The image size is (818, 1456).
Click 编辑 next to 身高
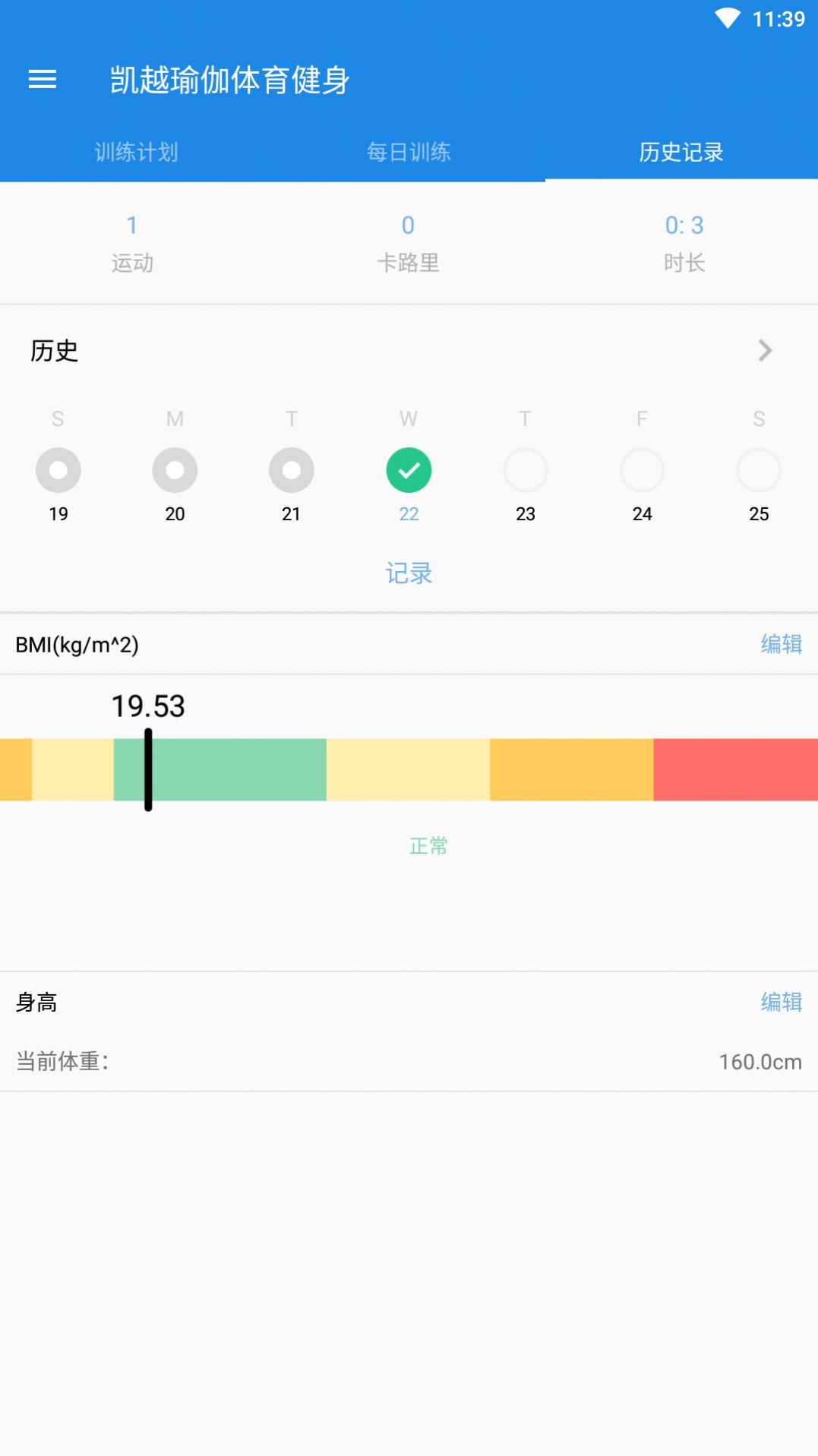click(x=779, y=1003)
